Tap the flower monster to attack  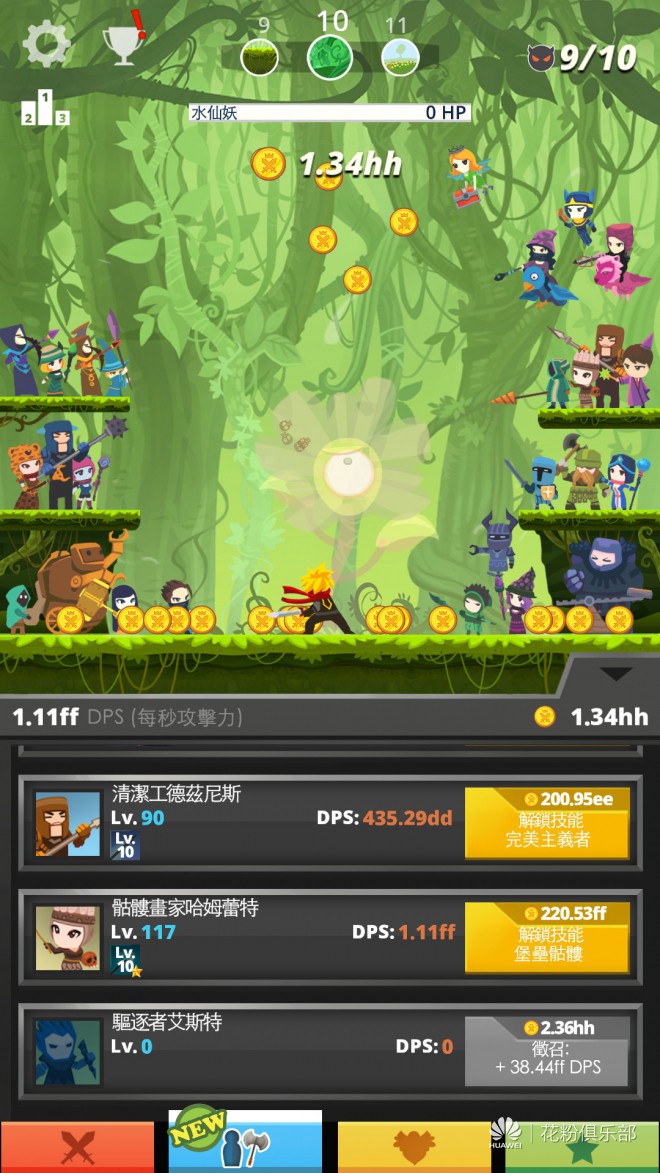tap(345, 470)
